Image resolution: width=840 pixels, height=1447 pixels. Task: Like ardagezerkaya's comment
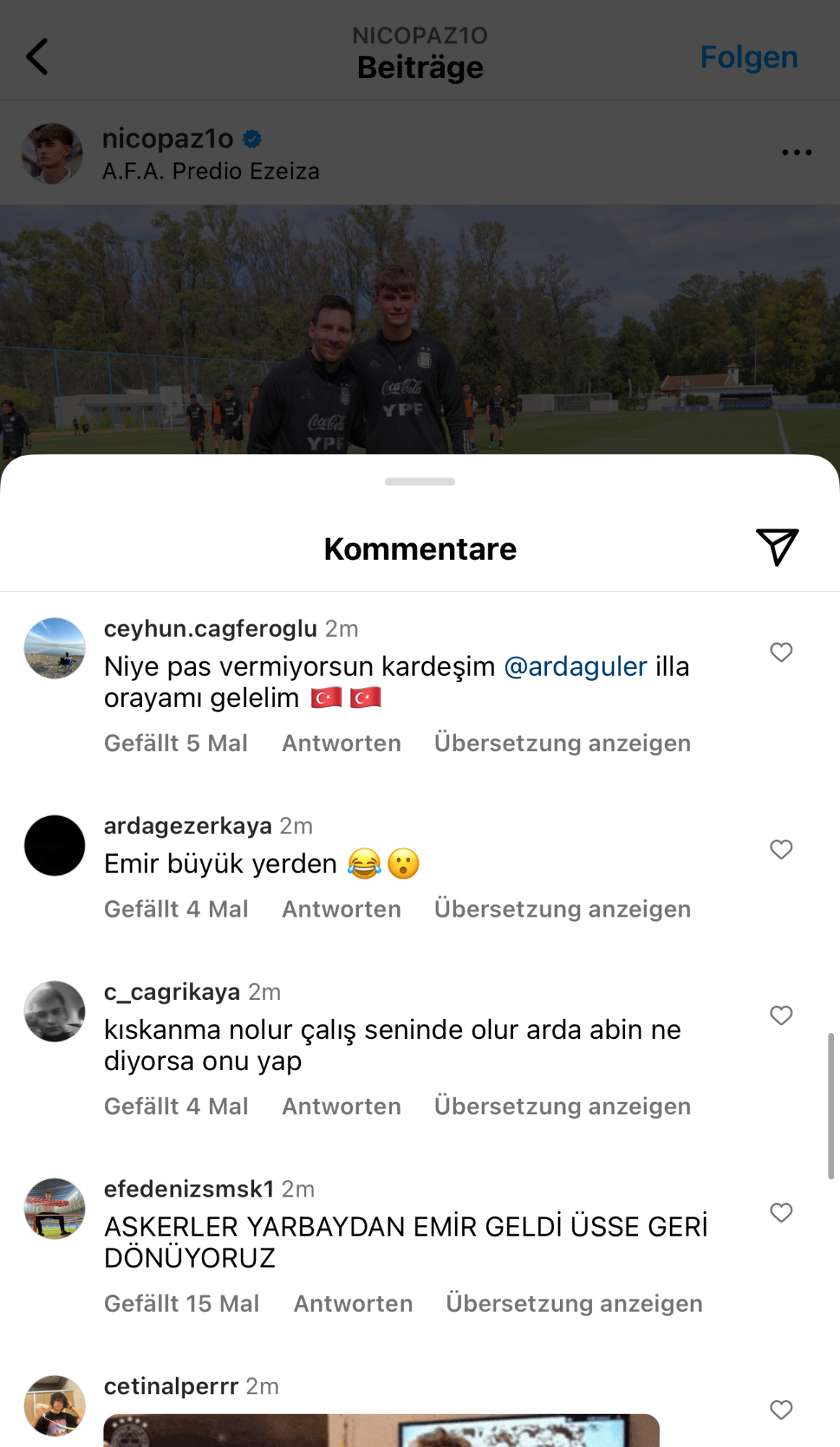pyautogui.click(x=781, y=849)
